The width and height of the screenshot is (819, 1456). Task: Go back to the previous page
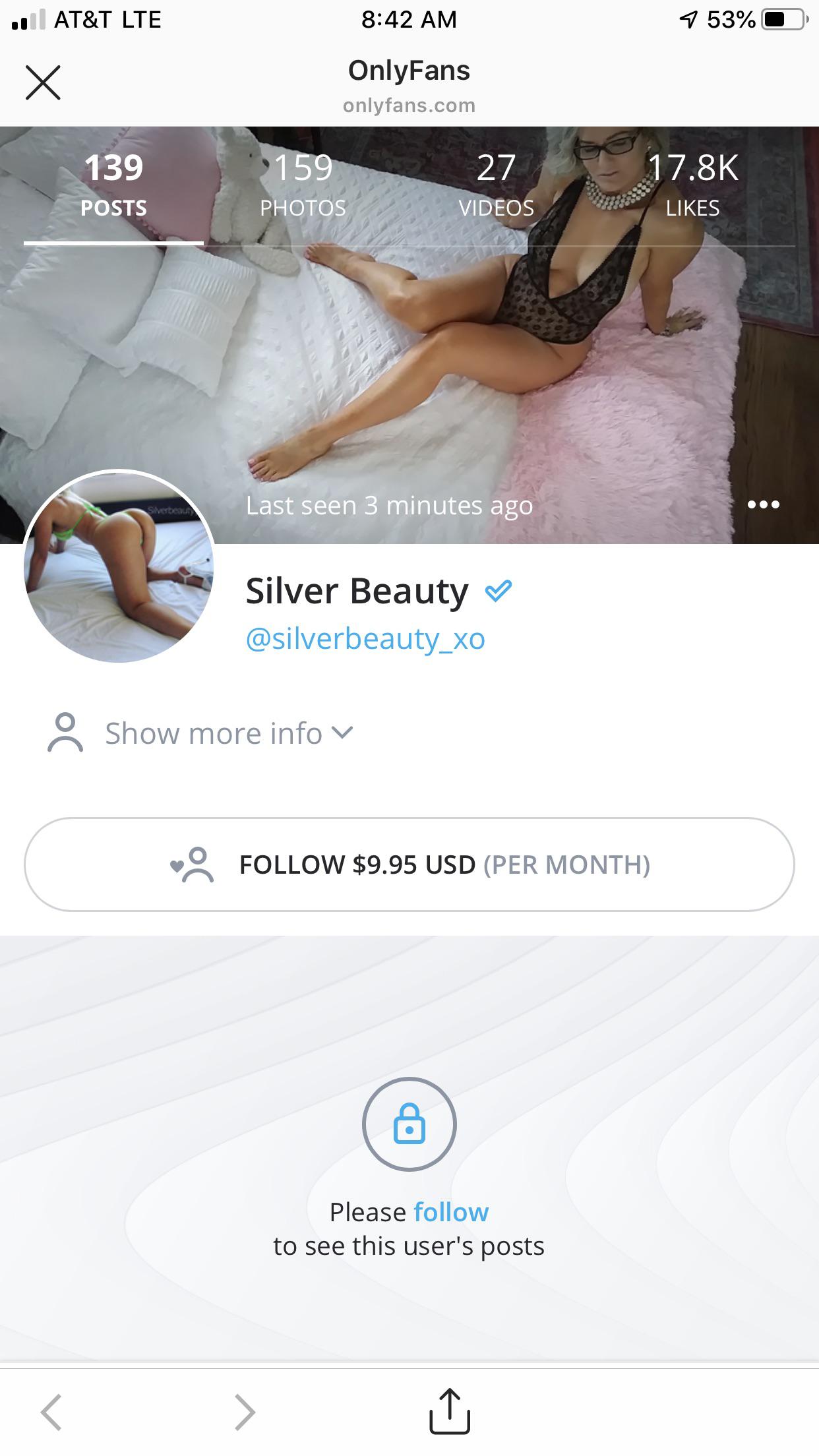[51, 1411]
